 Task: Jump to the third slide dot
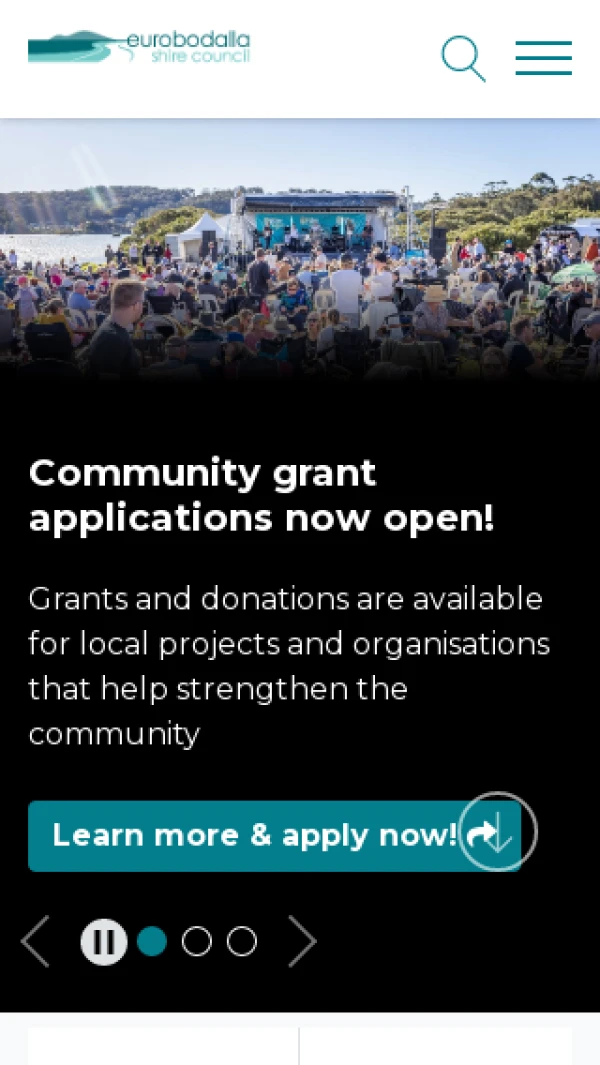pos(242,941)
